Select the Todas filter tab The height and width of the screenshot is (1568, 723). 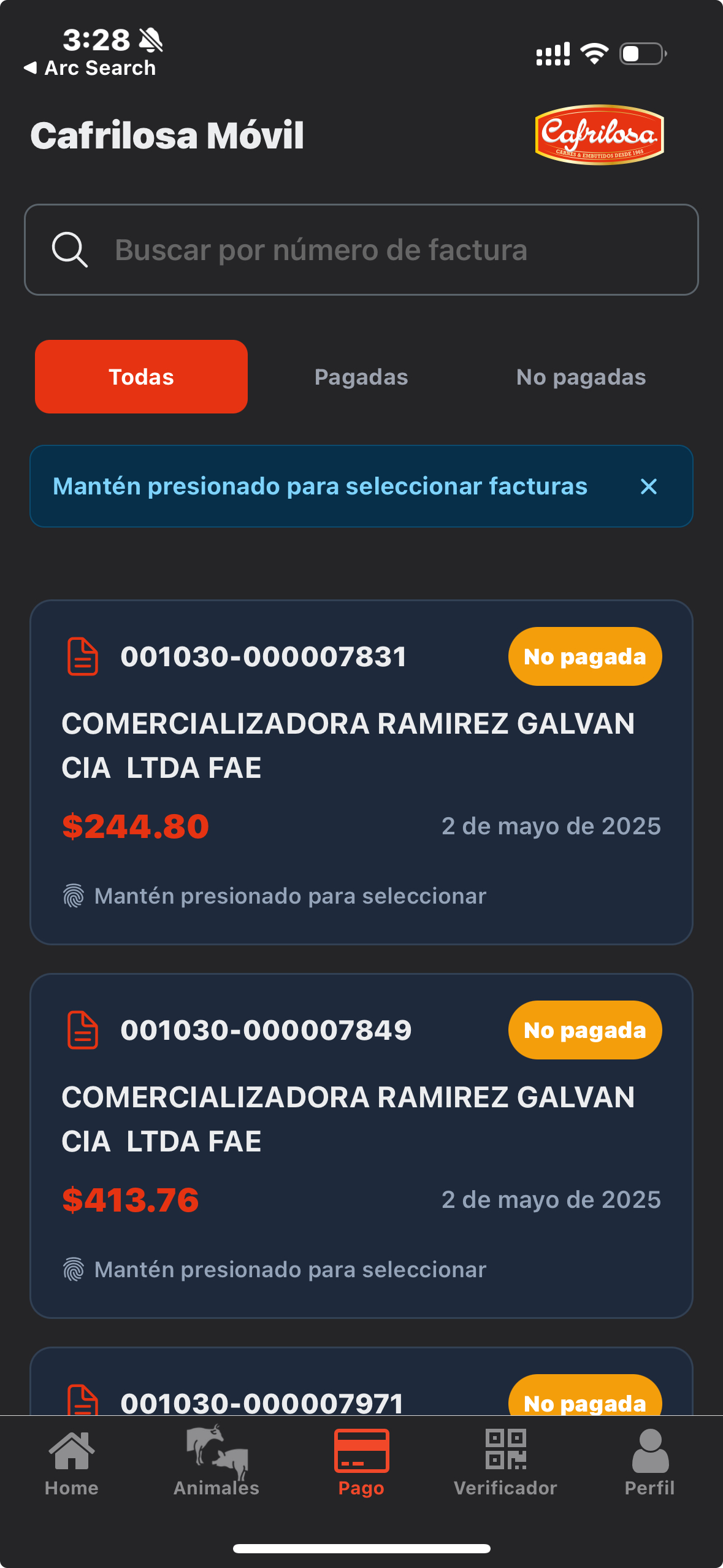(x=141, y=377)
